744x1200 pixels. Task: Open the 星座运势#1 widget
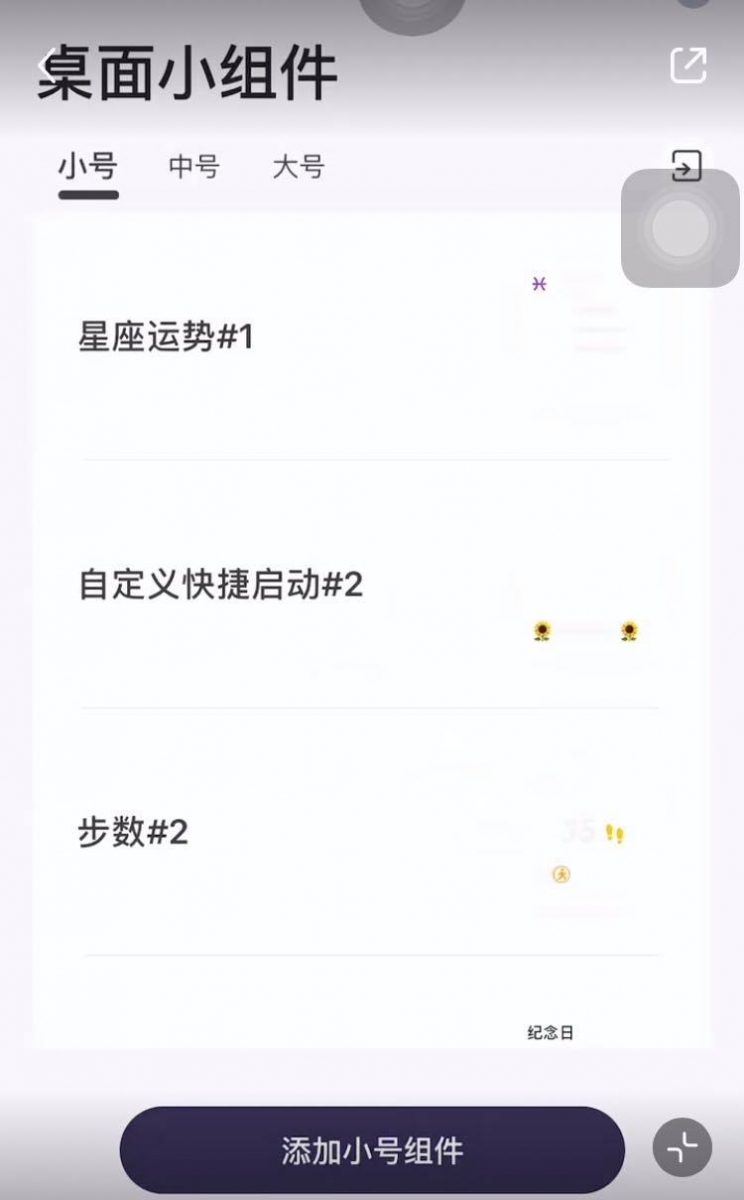[370, 338]
